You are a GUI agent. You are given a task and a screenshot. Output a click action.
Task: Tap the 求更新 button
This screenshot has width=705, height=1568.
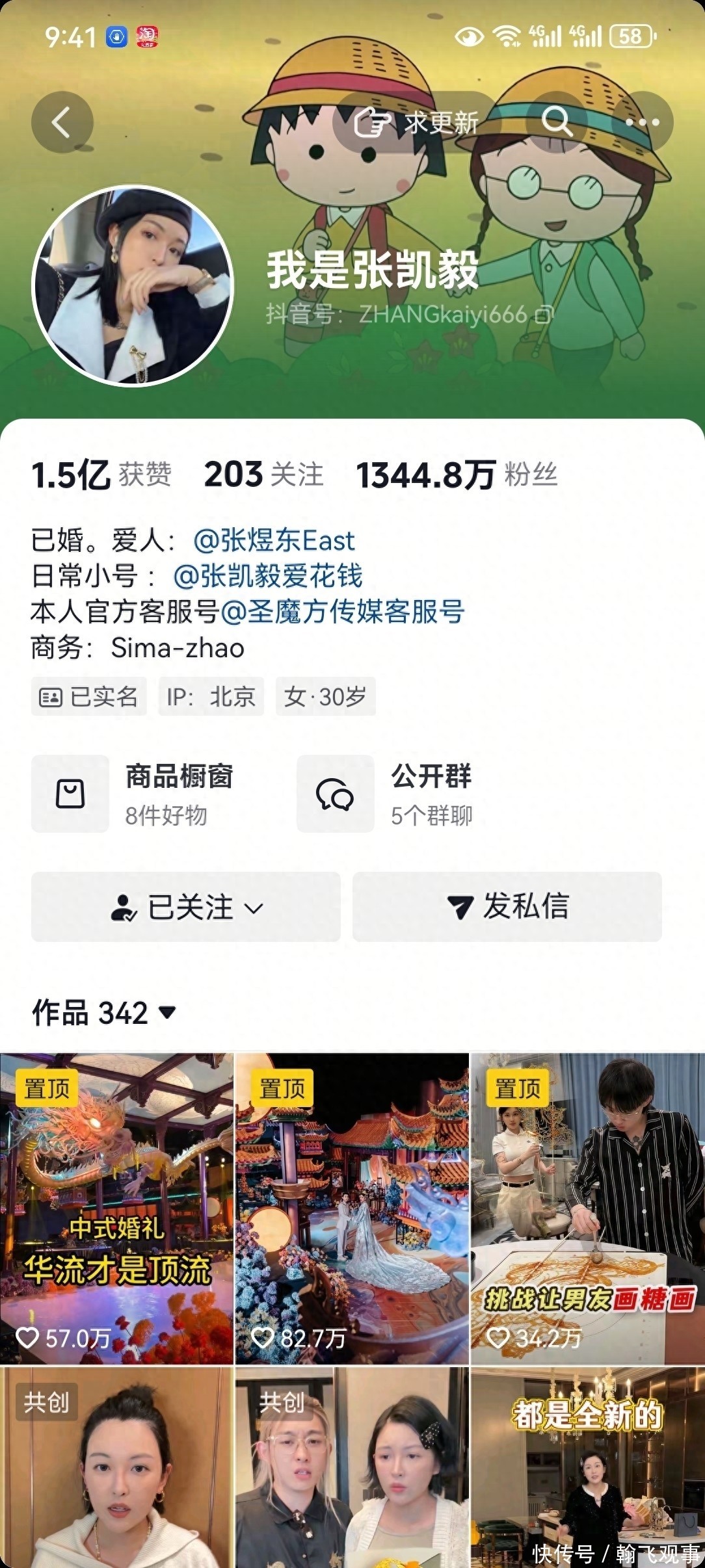[x=418, y=122]
